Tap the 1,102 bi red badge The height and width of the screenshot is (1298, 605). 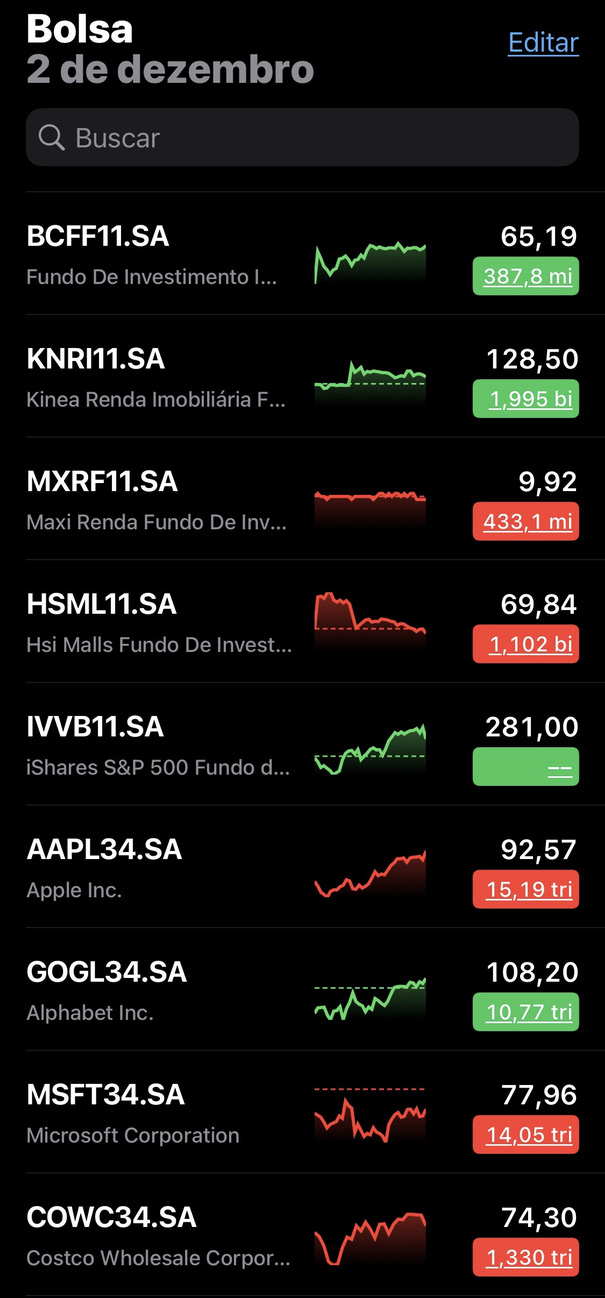(526, 644)
